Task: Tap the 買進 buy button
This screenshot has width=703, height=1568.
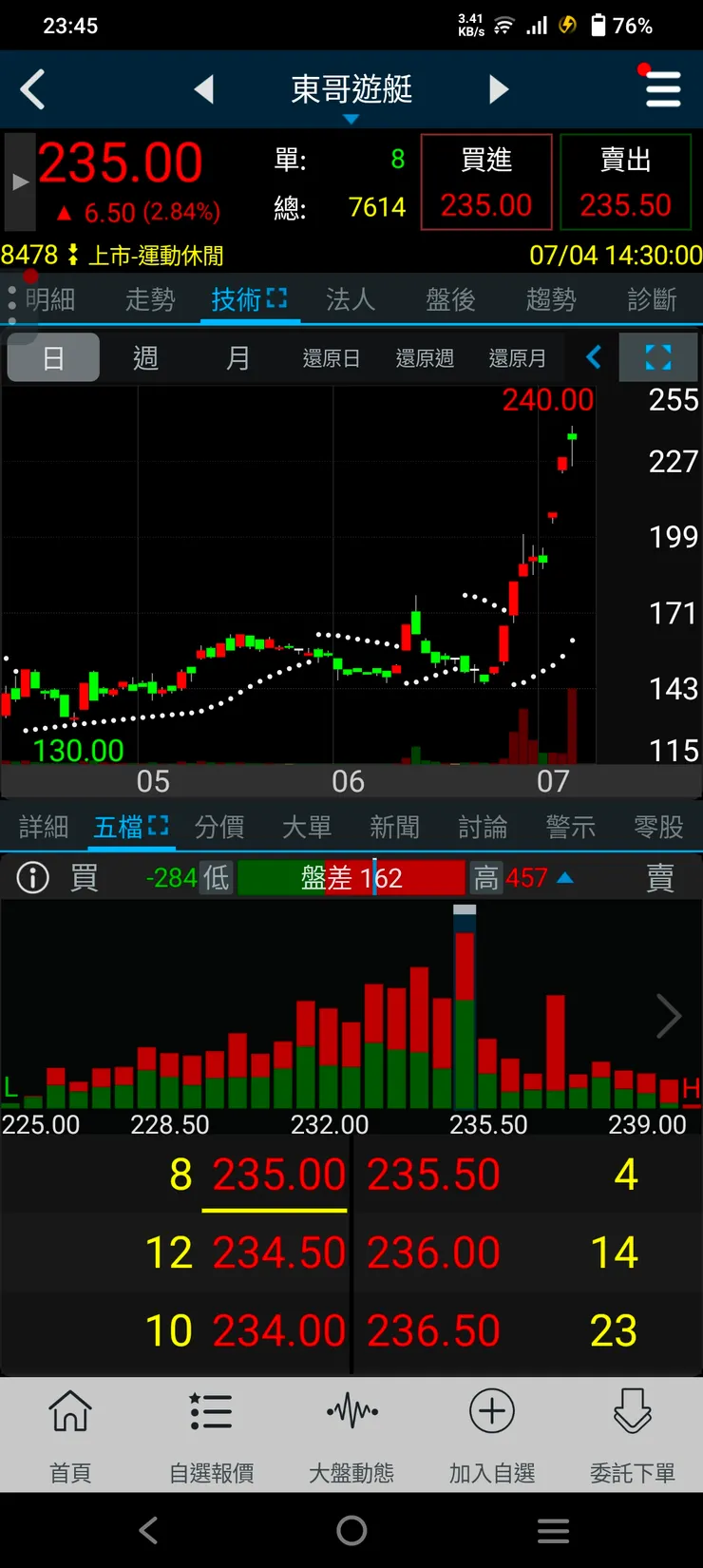Action: pyautogui.click(x=486, y=182)
